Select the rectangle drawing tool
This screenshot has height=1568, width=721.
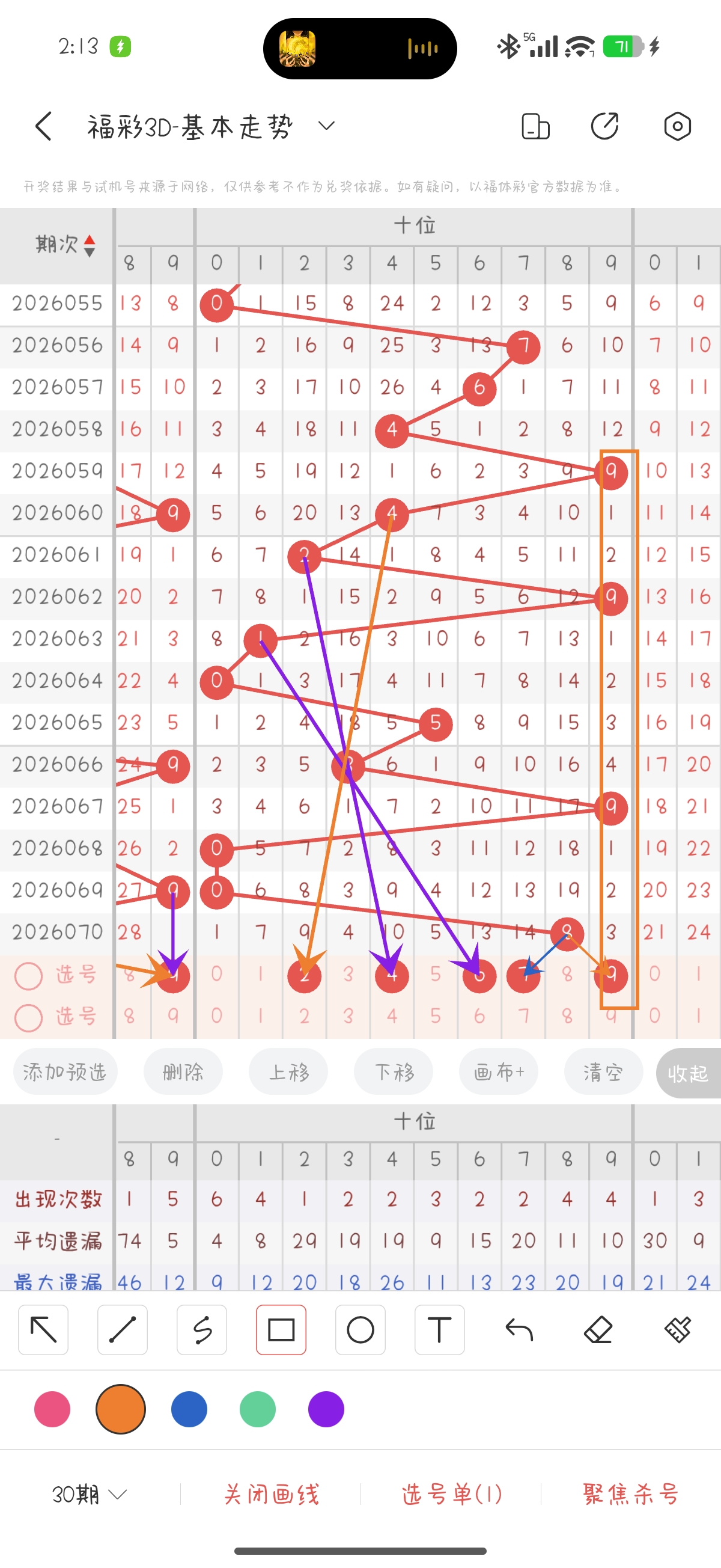click(281, 1330)
